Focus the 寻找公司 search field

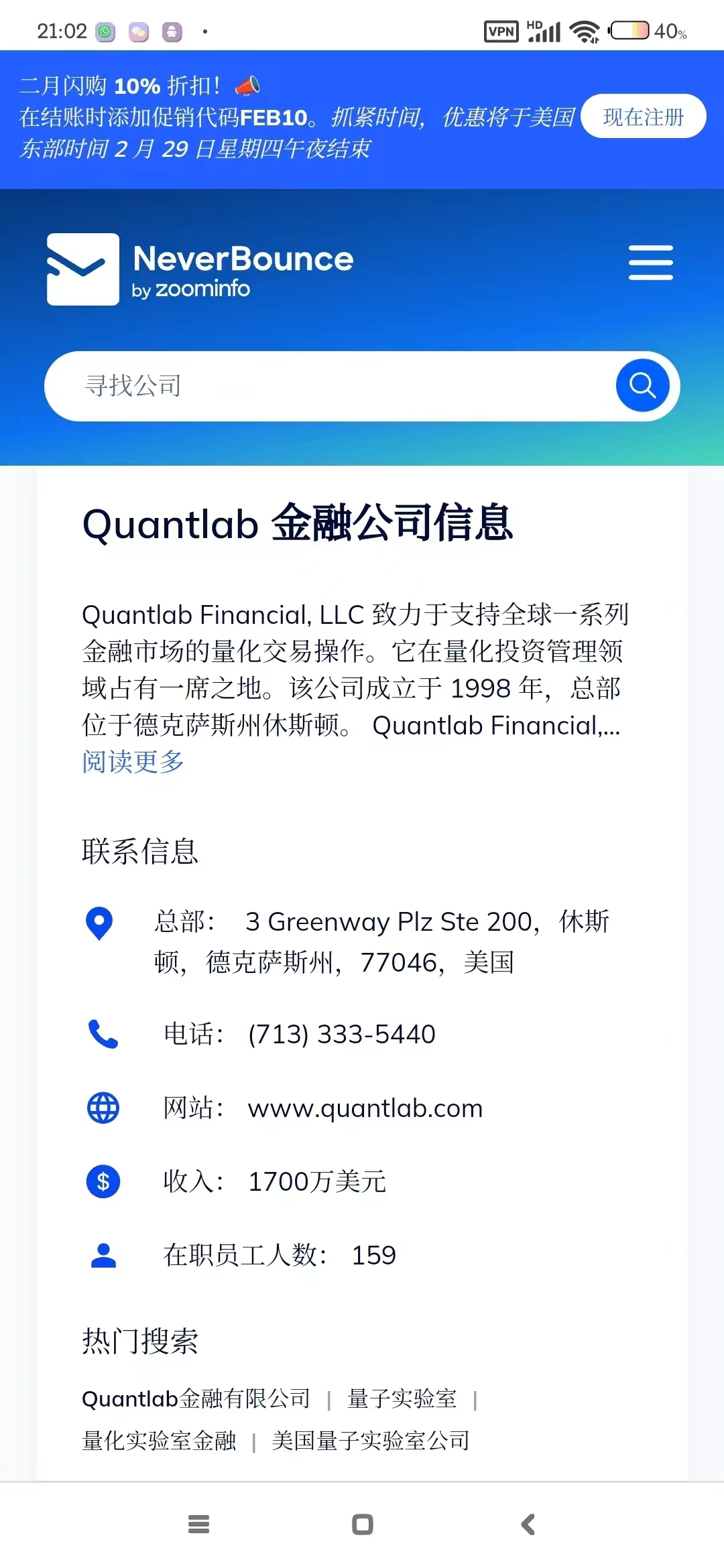point(328,386)
